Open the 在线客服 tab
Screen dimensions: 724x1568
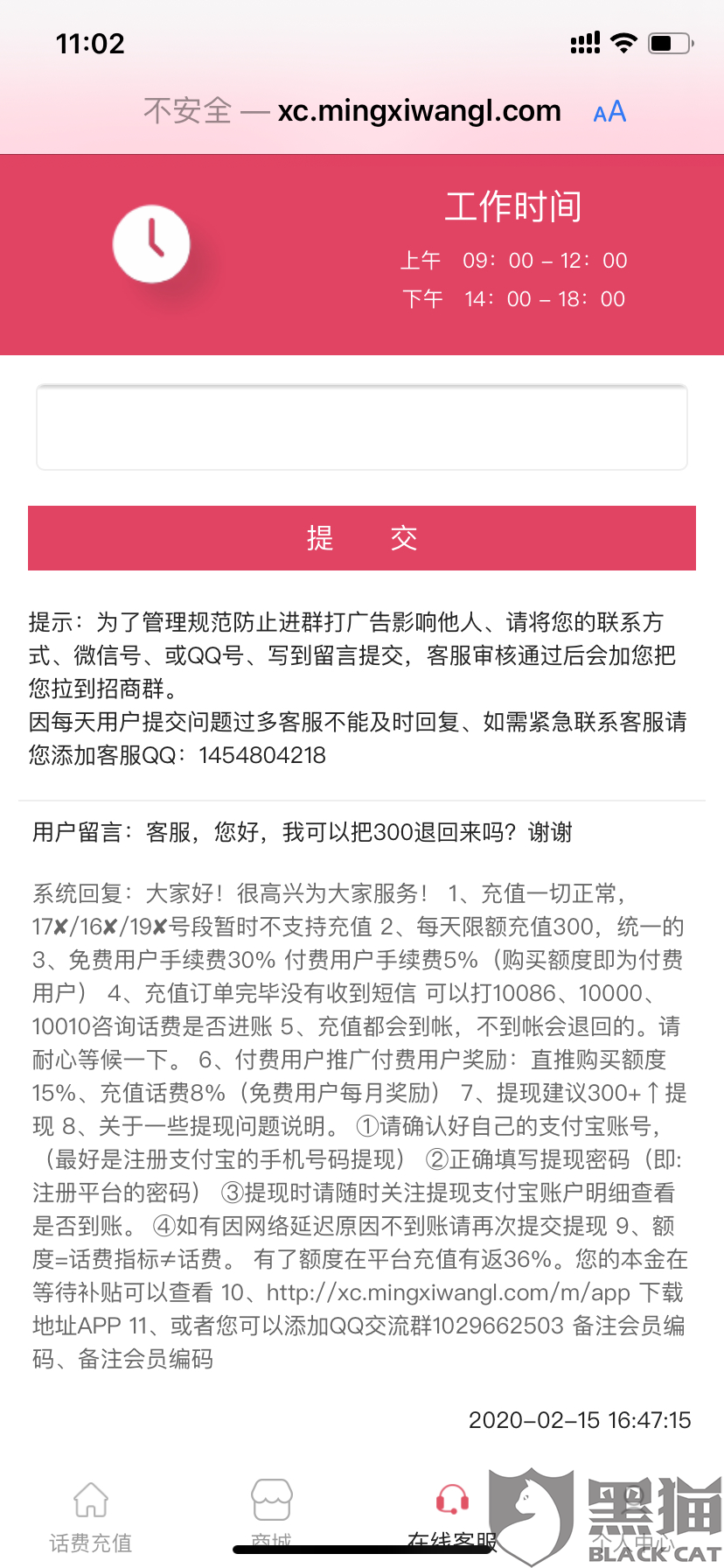[x=452, y=1516]
